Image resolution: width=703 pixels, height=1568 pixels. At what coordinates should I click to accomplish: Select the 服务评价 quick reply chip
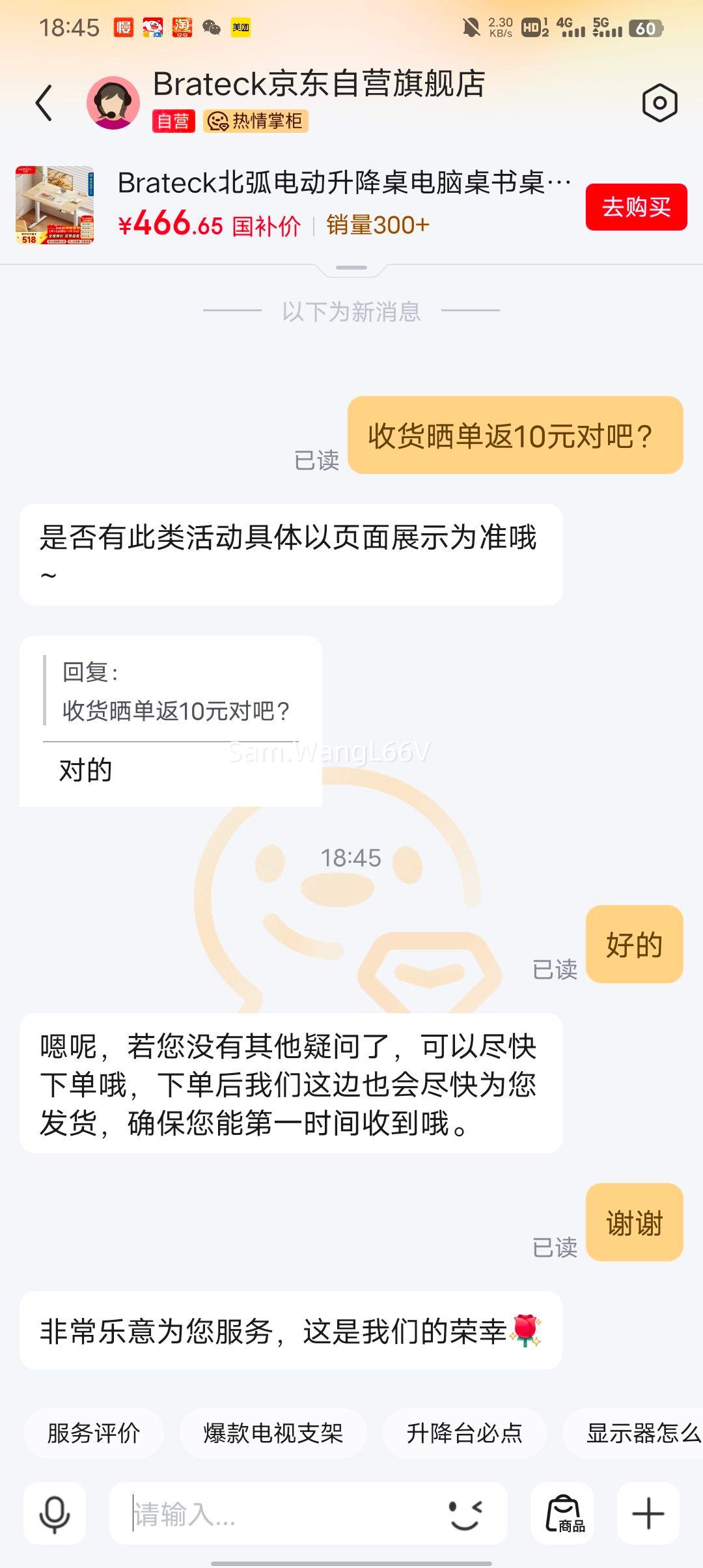pyautogui.click(x=94, y=1434)
